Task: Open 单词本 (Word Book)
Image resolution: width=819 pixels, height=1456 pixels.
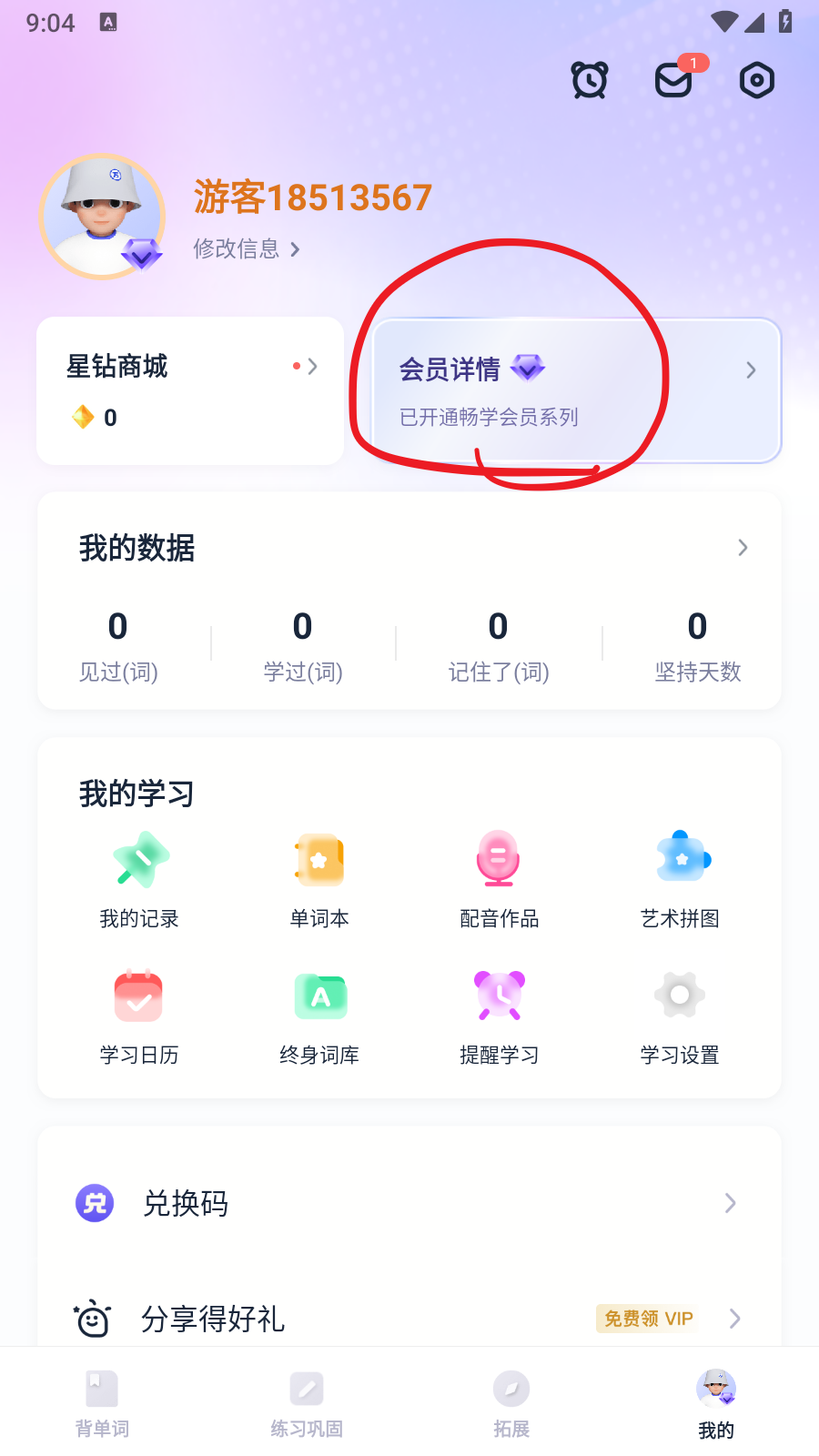Action: (x=318, y=876)
